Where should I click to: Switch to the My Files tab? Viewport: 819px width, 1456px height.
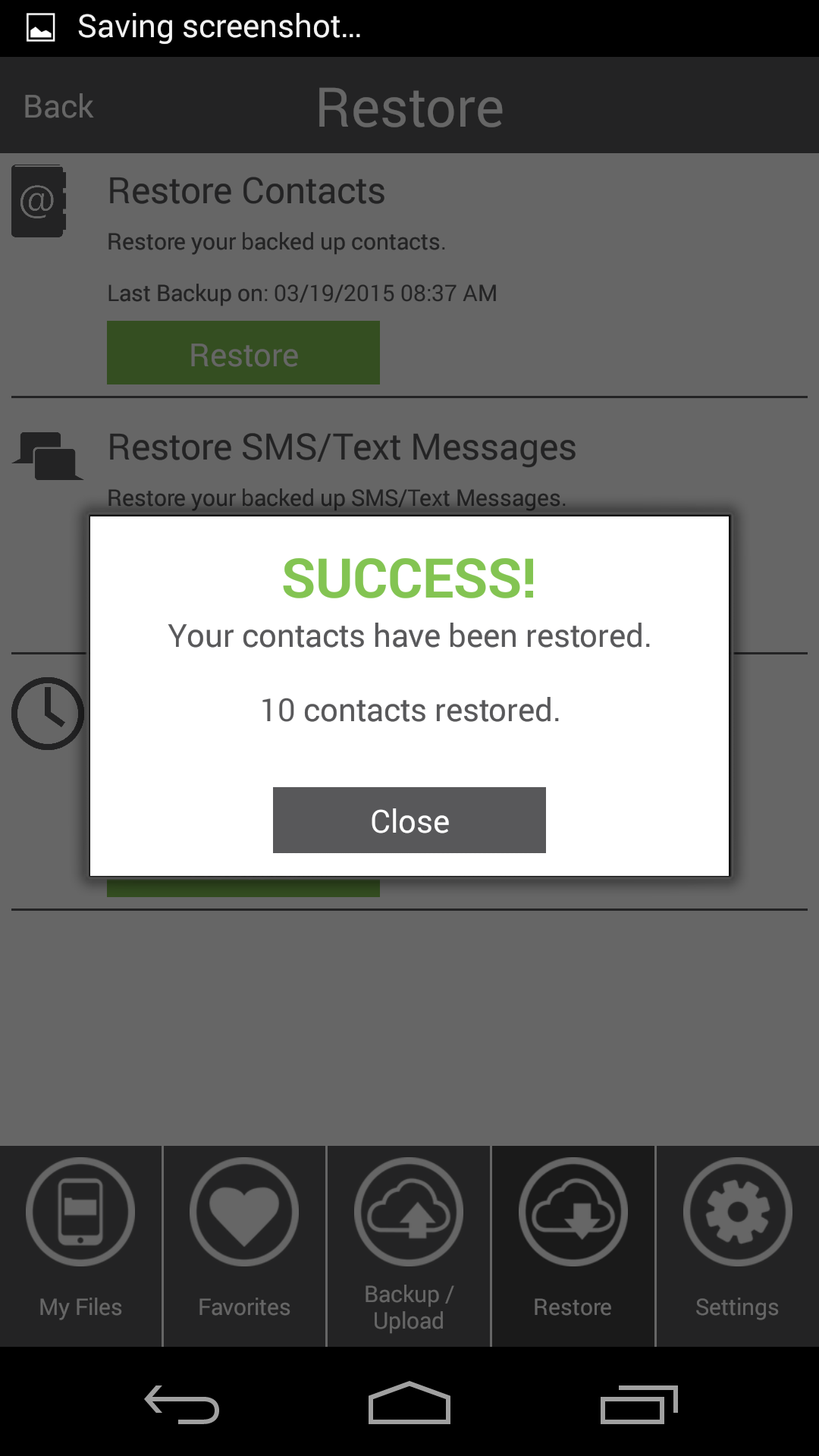coord(80,1245)
